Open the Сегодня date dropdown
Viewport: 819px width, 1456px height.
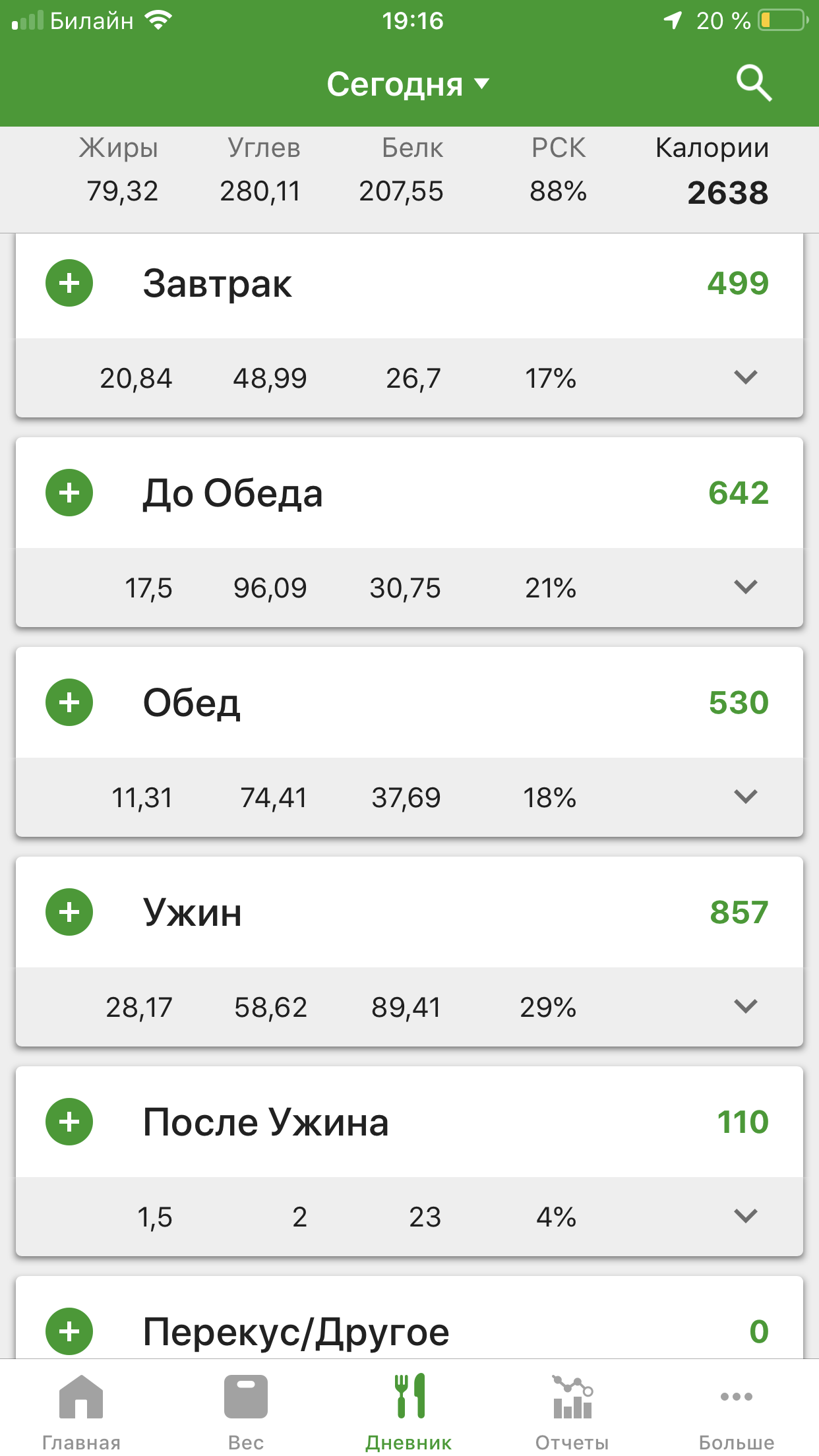pyautogui.click(x=408, y=84)
